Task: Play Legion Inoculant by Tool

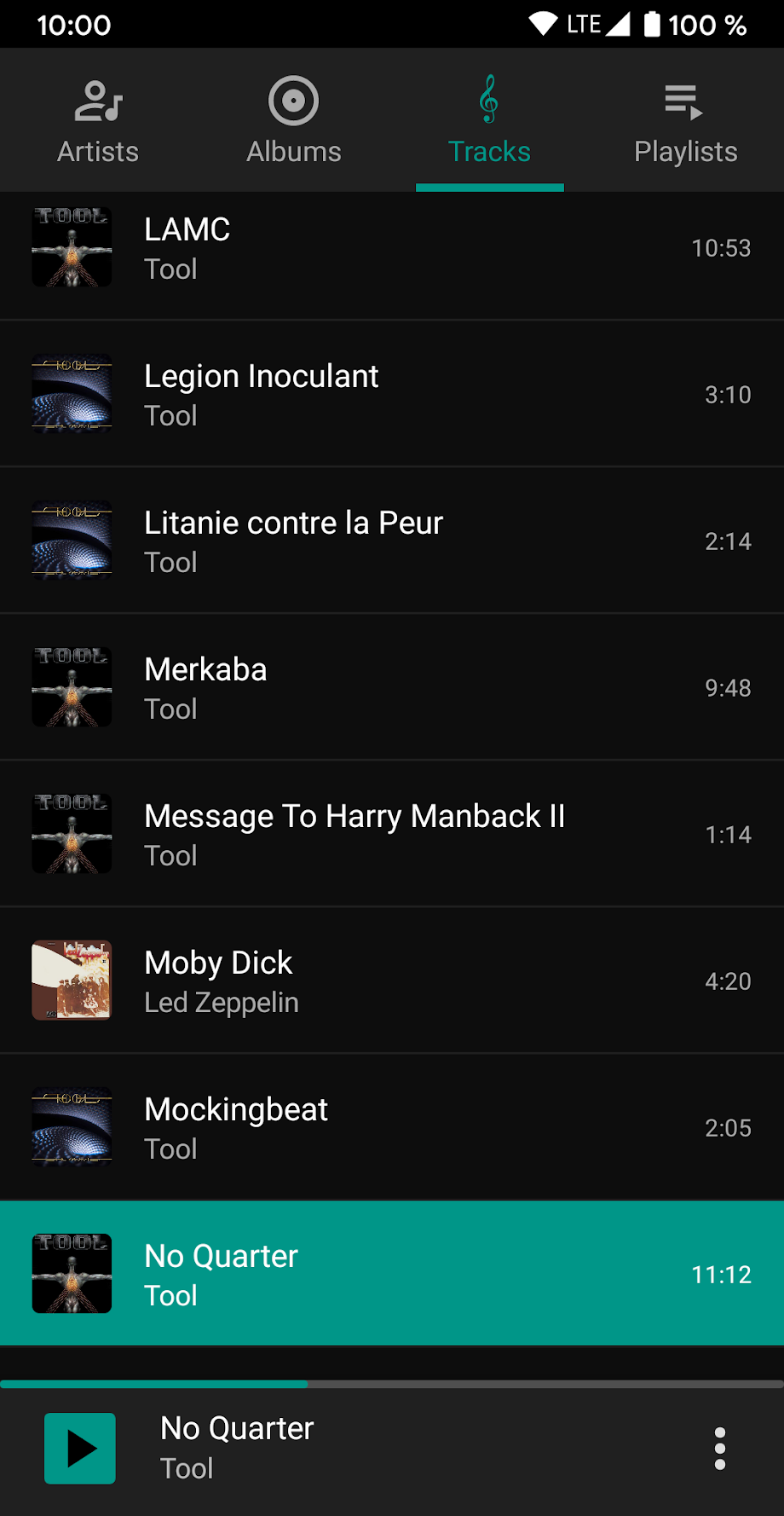Action: coord(392,395)
